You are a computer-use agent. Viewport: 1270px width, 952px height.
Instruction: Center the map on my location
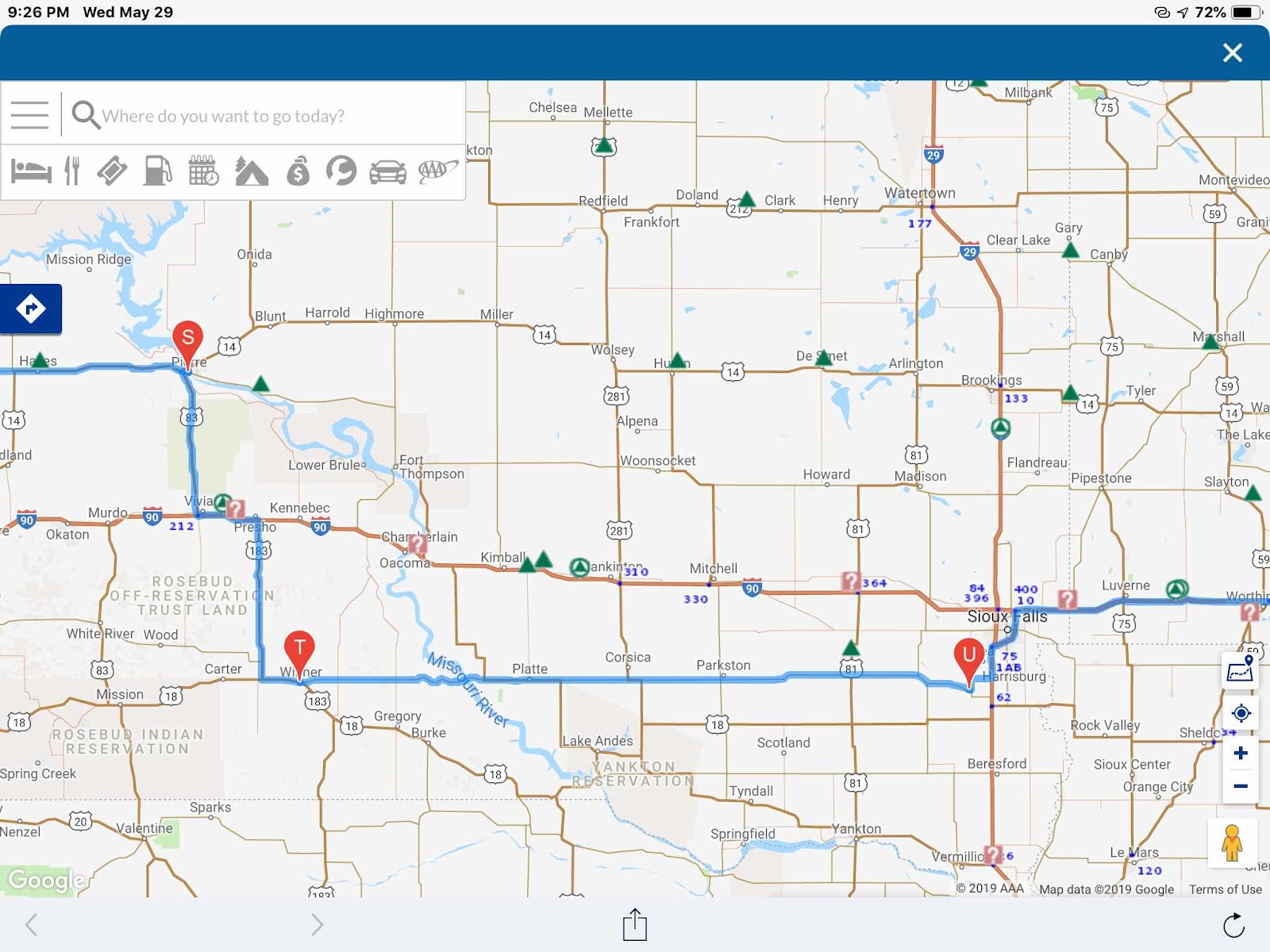1241,713
